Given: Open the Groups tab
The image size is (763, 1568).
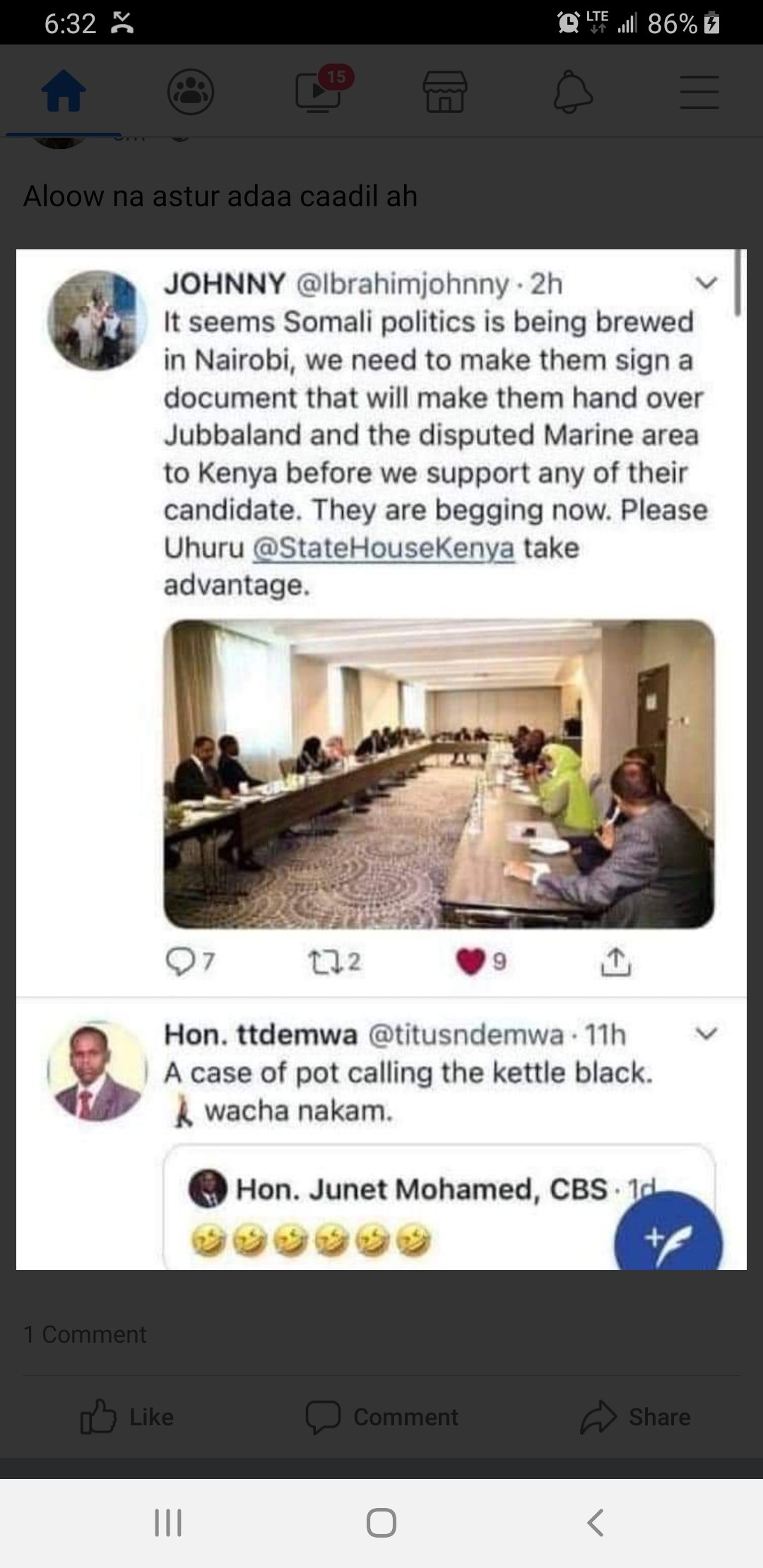Looking at the screenshot, I should pyautogui.click(x=191, y=92).
